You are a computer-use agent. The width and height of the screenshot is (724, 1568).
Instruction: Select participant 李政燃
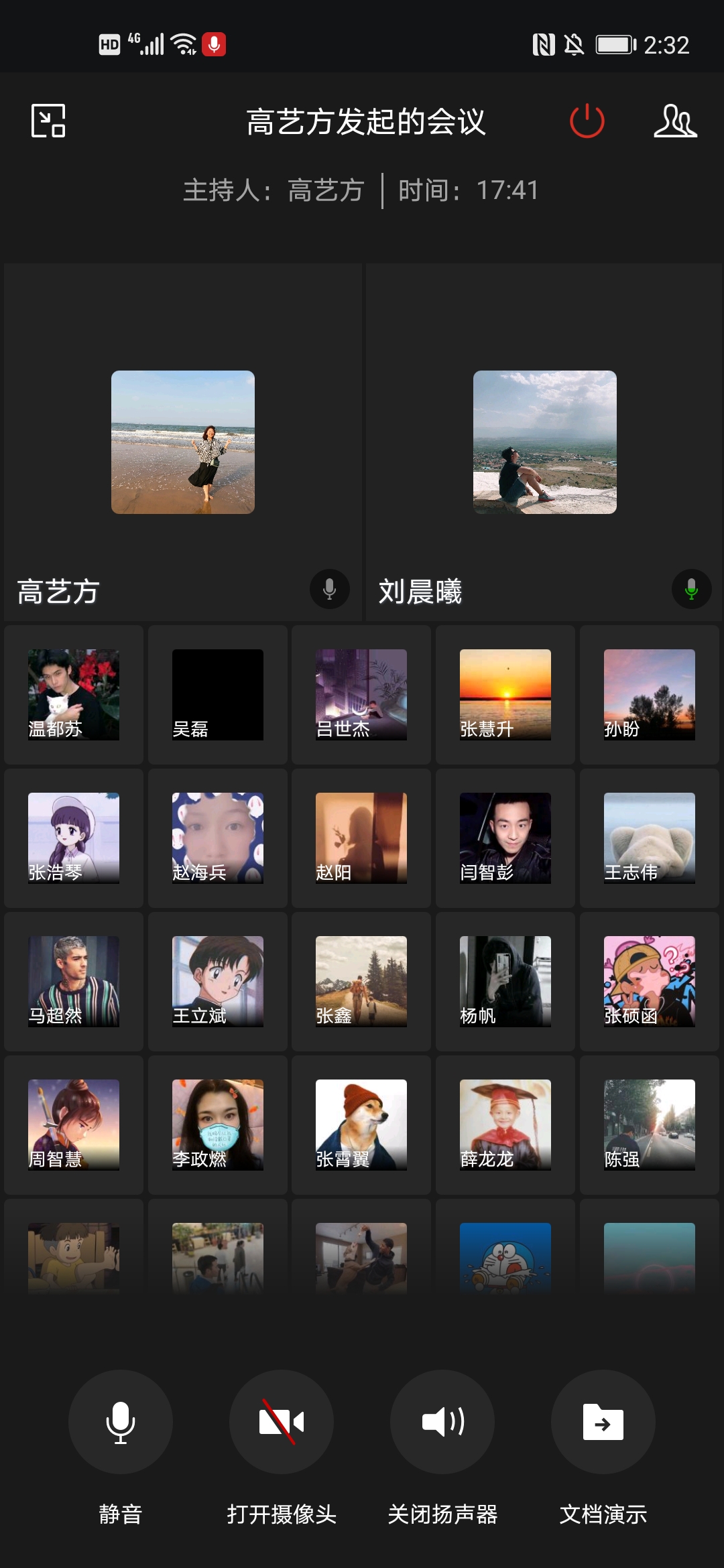click(218, 1125)
